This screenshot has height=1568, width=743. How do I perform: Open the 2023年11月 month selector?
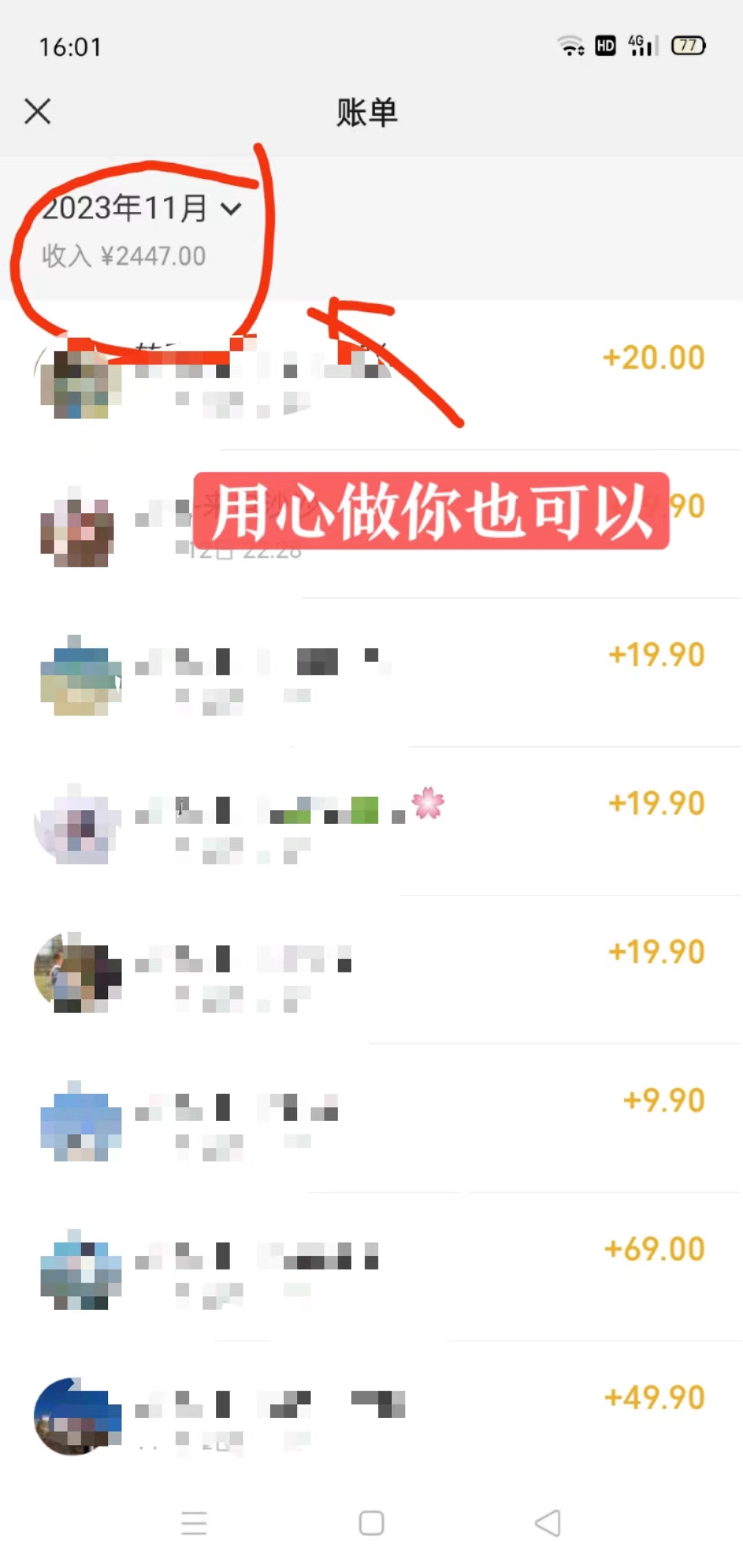127,208
